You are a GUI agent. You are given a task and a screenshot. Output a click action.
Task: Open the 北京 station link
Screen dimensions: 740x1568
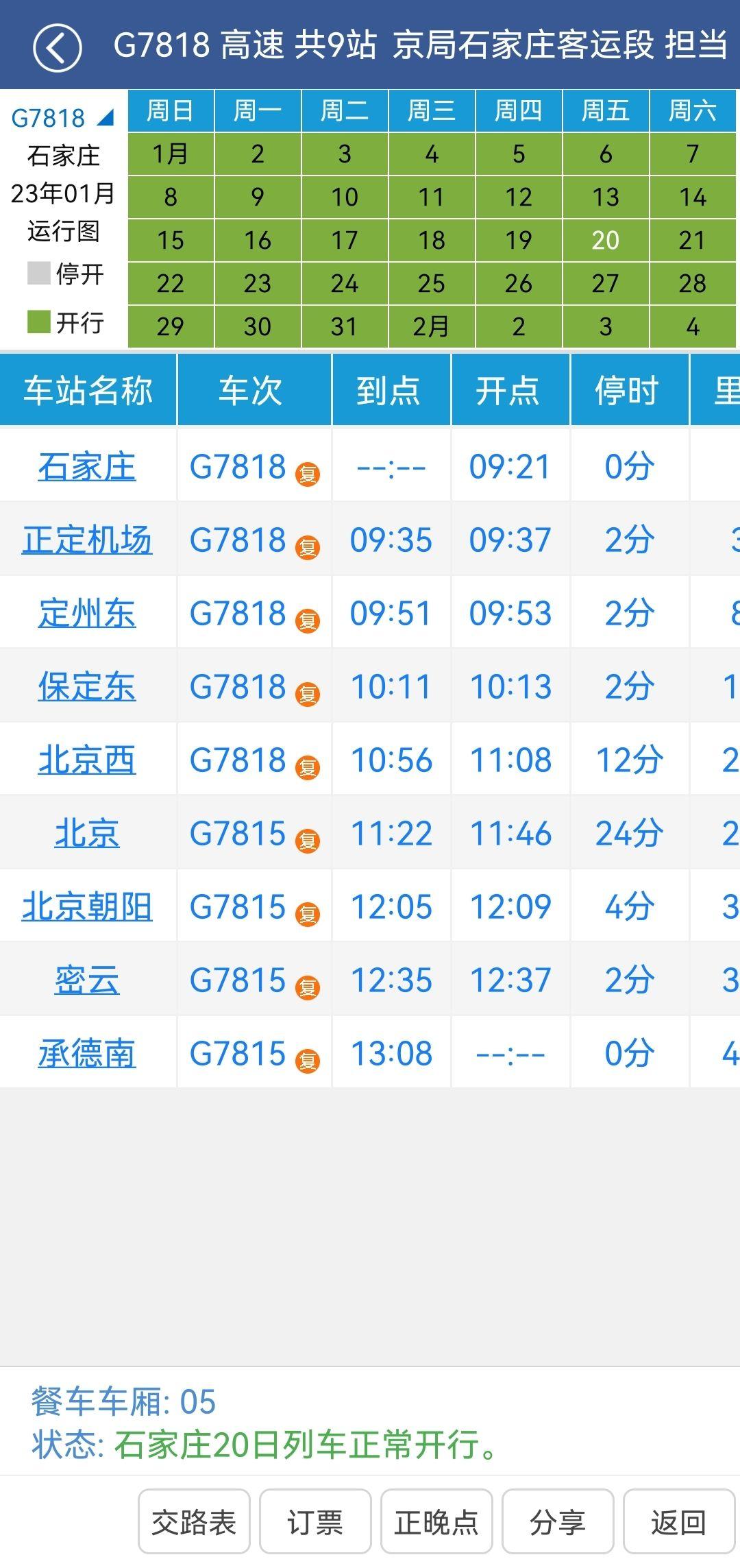pos(87,834)
